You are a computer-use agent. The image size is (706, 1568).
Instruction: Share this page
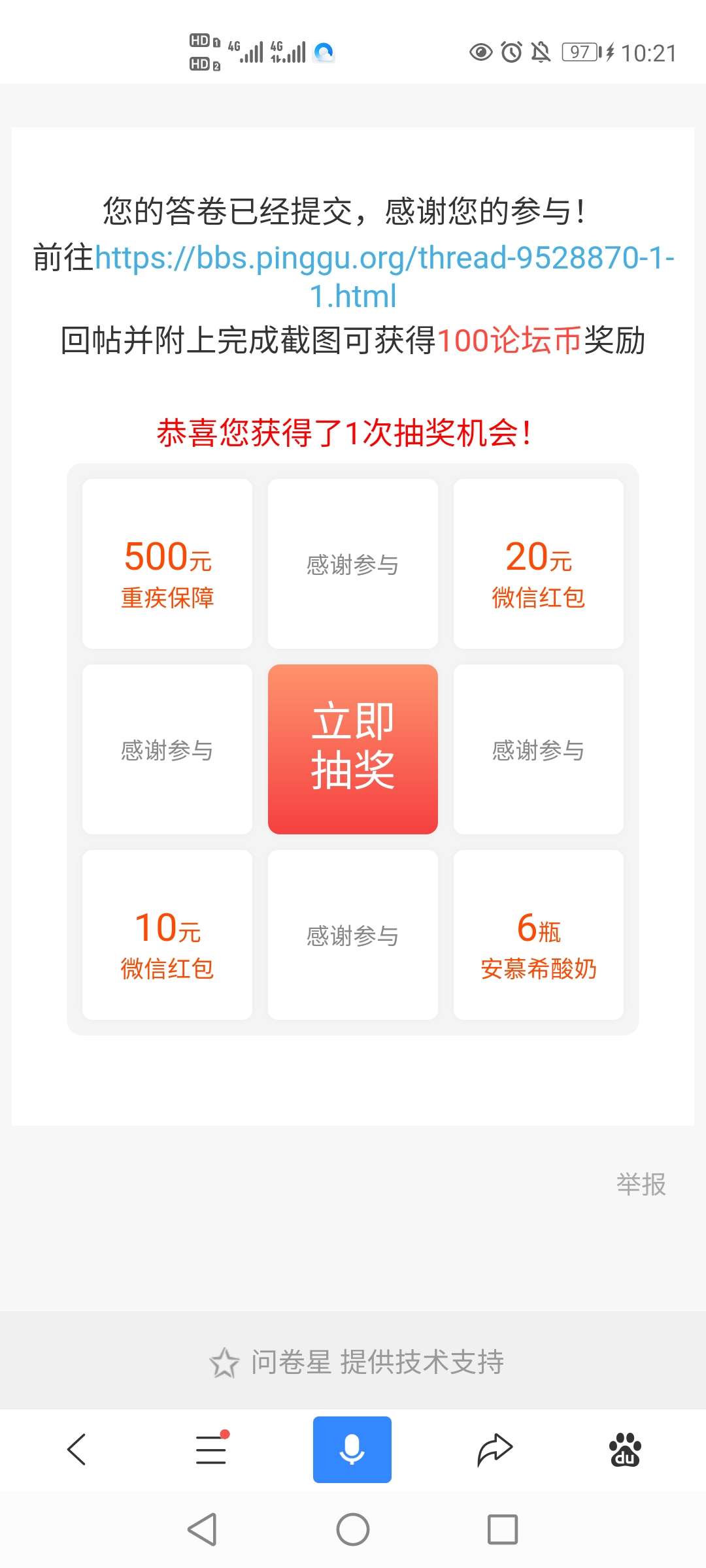click(x=494, y=1449)
